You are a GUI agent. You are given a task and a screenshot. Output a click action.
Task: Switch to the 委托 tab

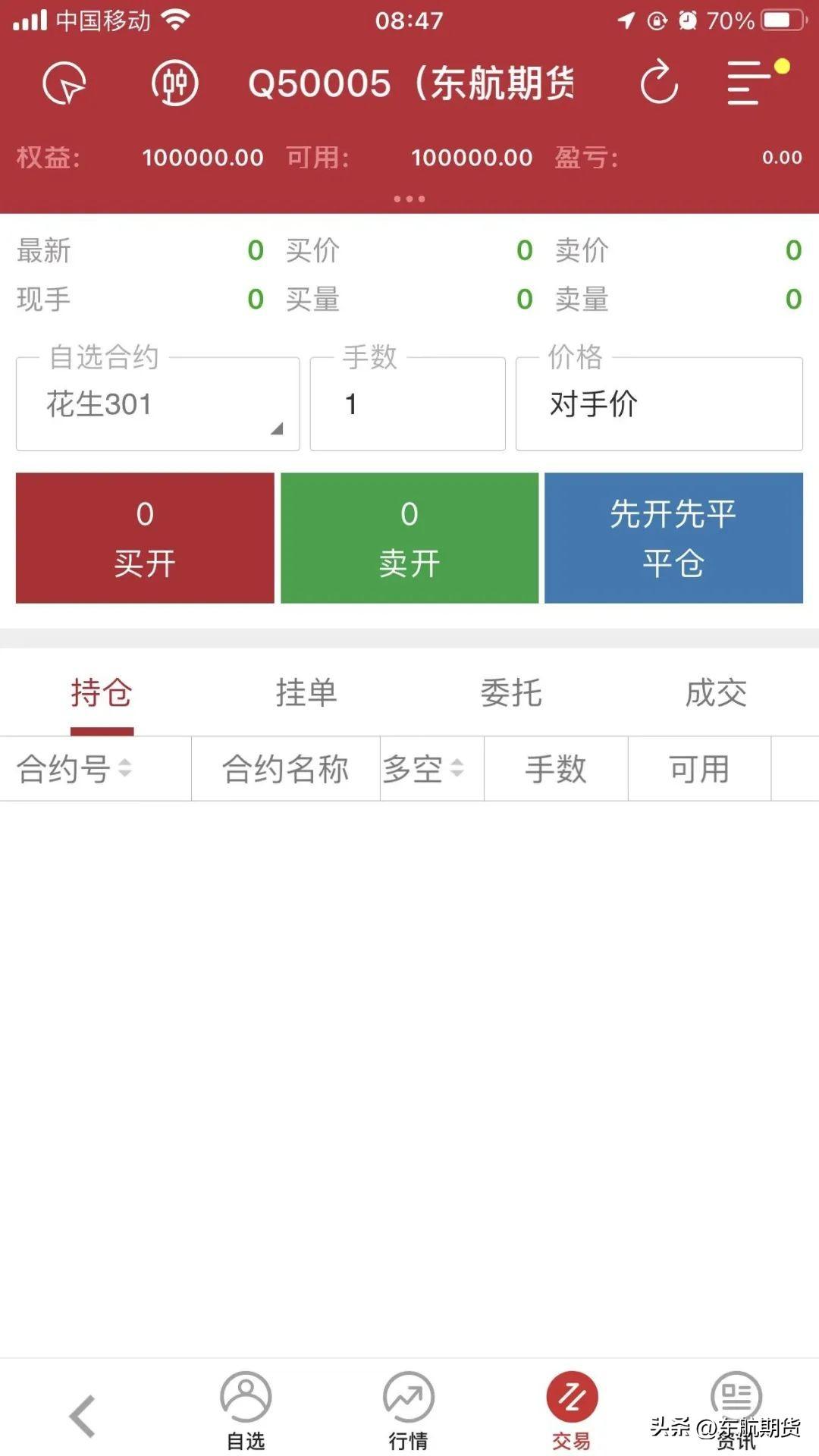pos(511,693)
